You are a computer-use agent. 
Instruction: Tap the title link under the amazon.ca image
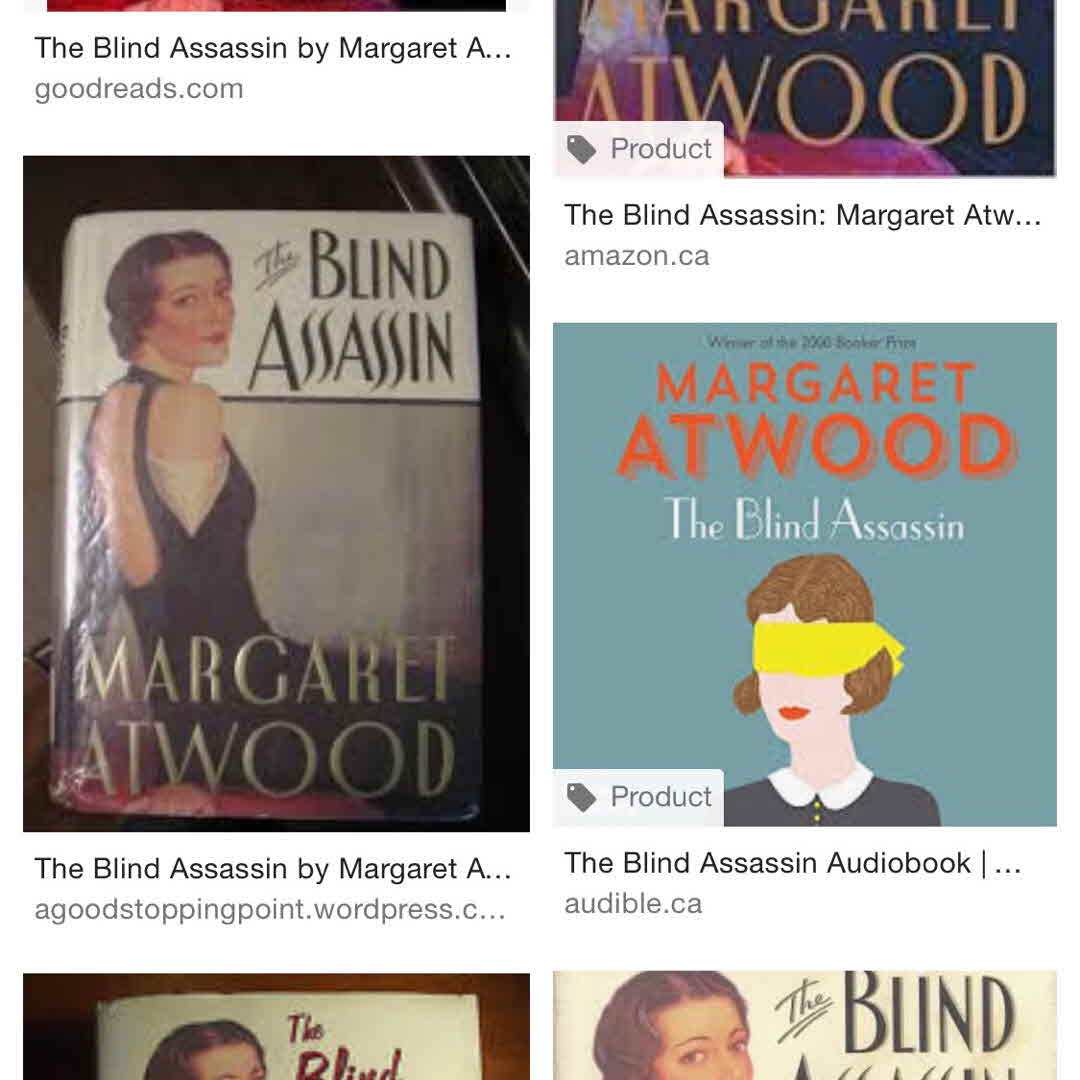(x=802, y=215)
